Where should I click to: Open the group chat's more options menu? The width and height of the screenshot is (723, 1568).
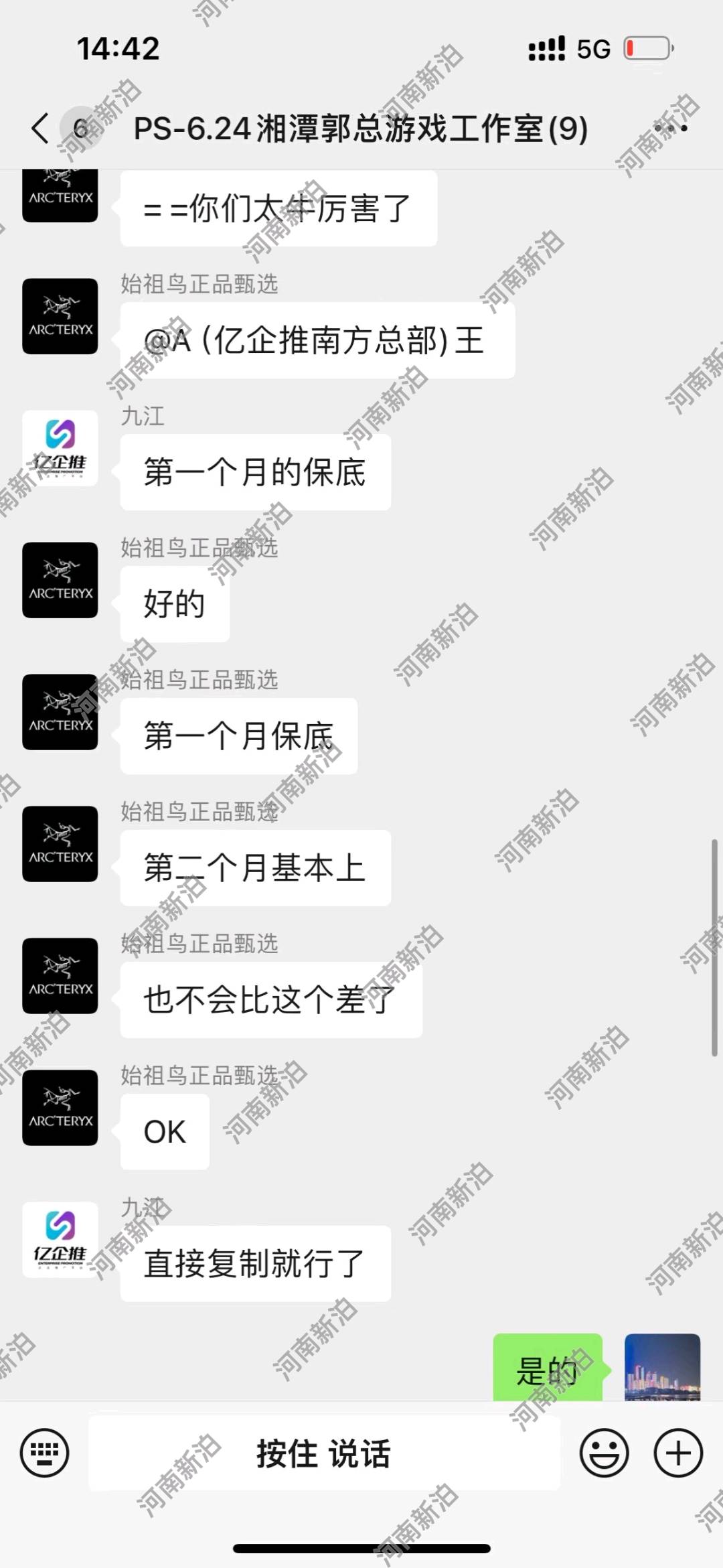(670, 128)
